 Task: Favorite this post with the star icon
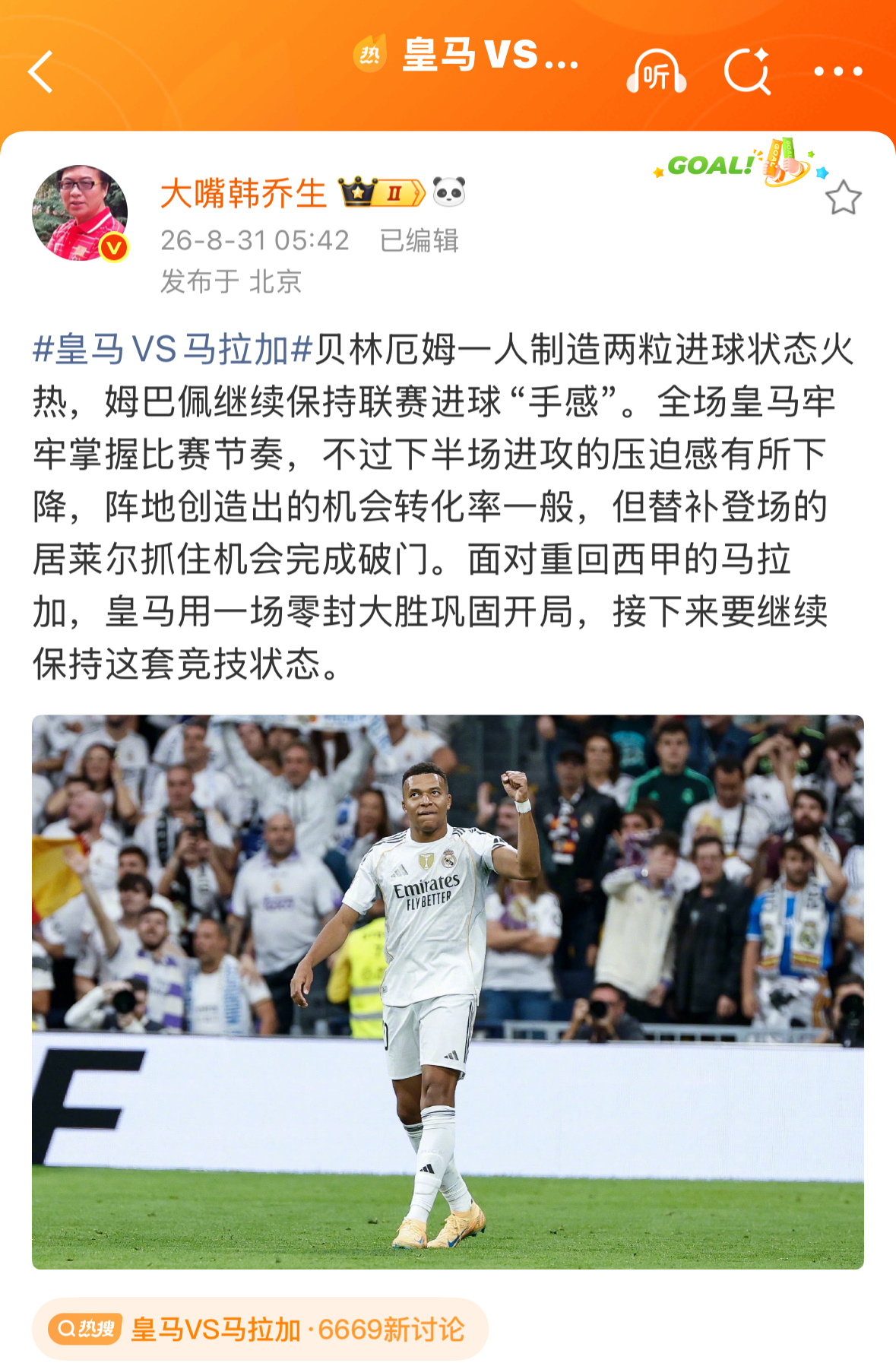click(x=843, y=198)
